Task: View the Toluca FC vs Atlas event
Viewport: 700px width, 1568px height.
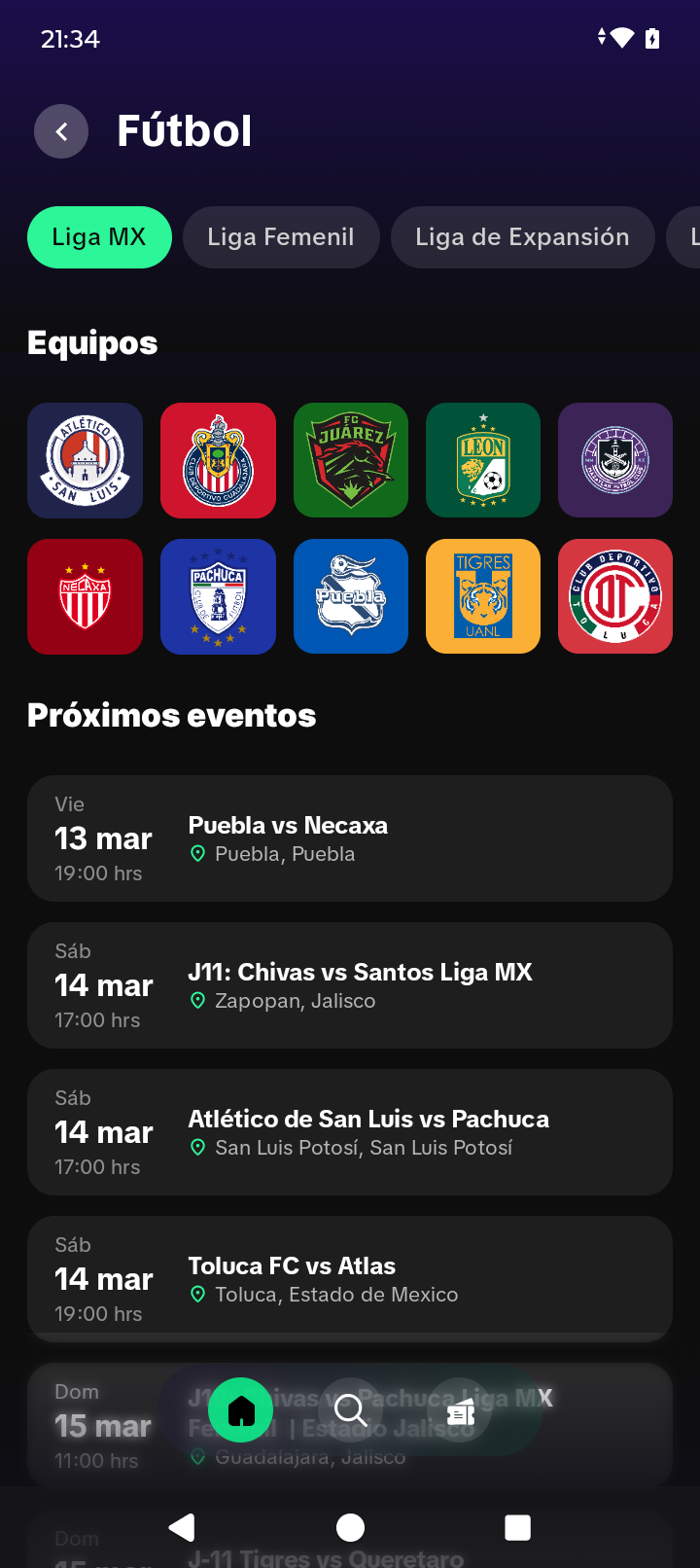Action: 350,1279
